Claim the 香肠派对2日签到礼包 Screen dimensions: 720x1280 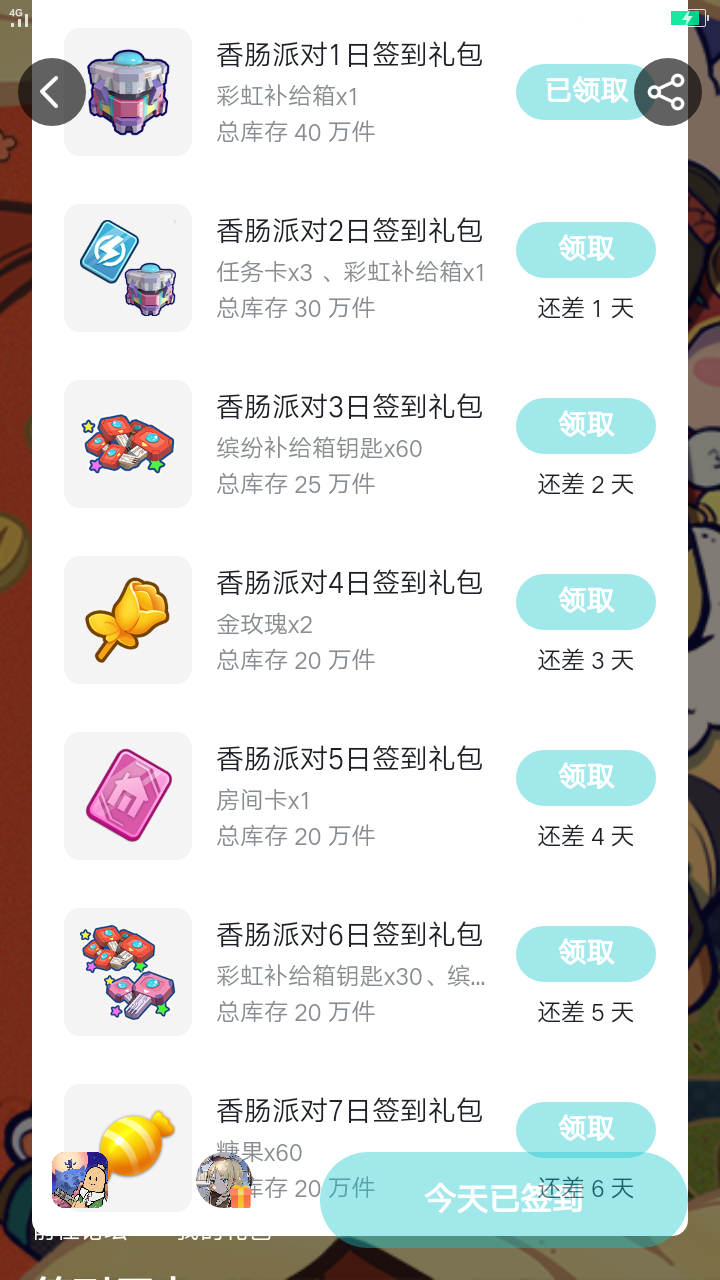(x=585, y=250)
